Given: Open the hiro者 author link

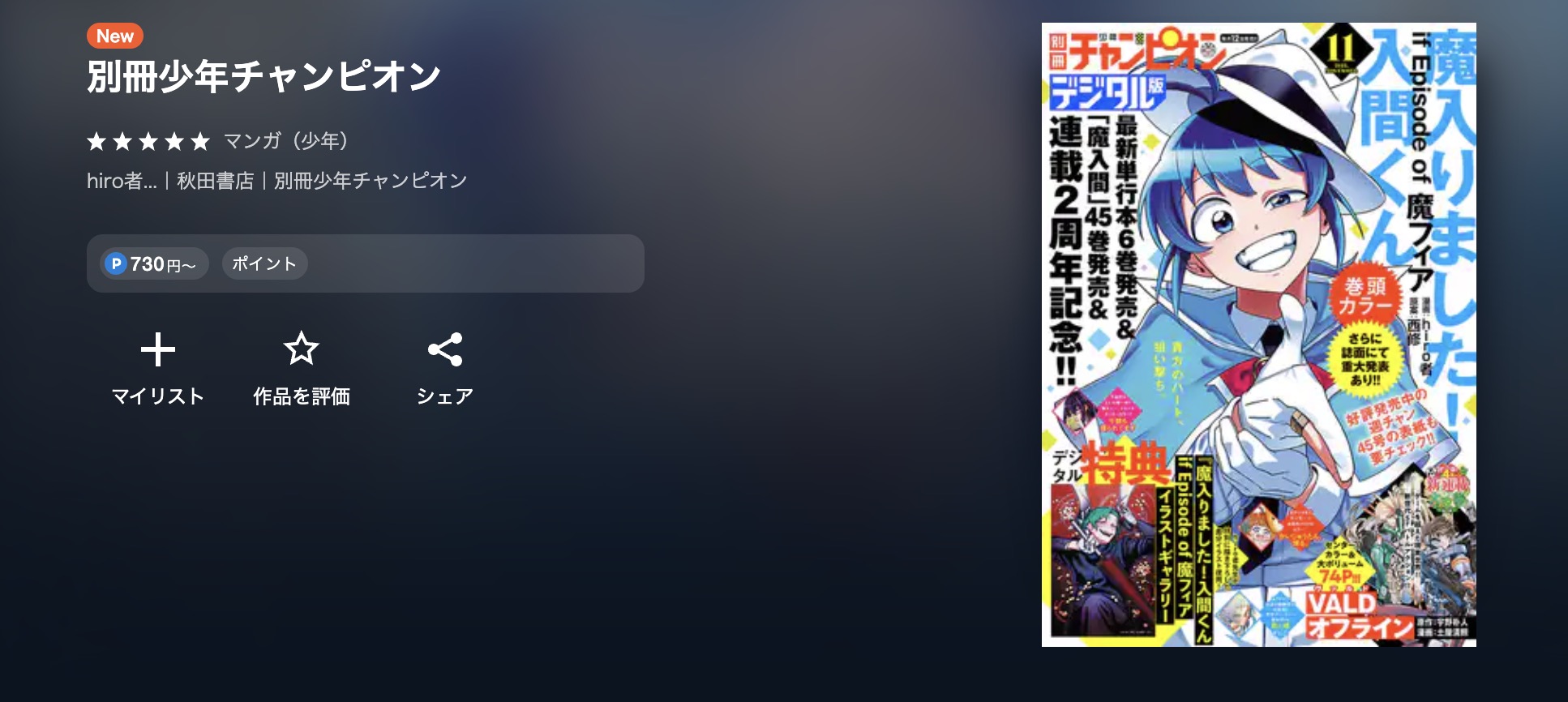Looking at the screenshot, I should (x=122, y=181).
